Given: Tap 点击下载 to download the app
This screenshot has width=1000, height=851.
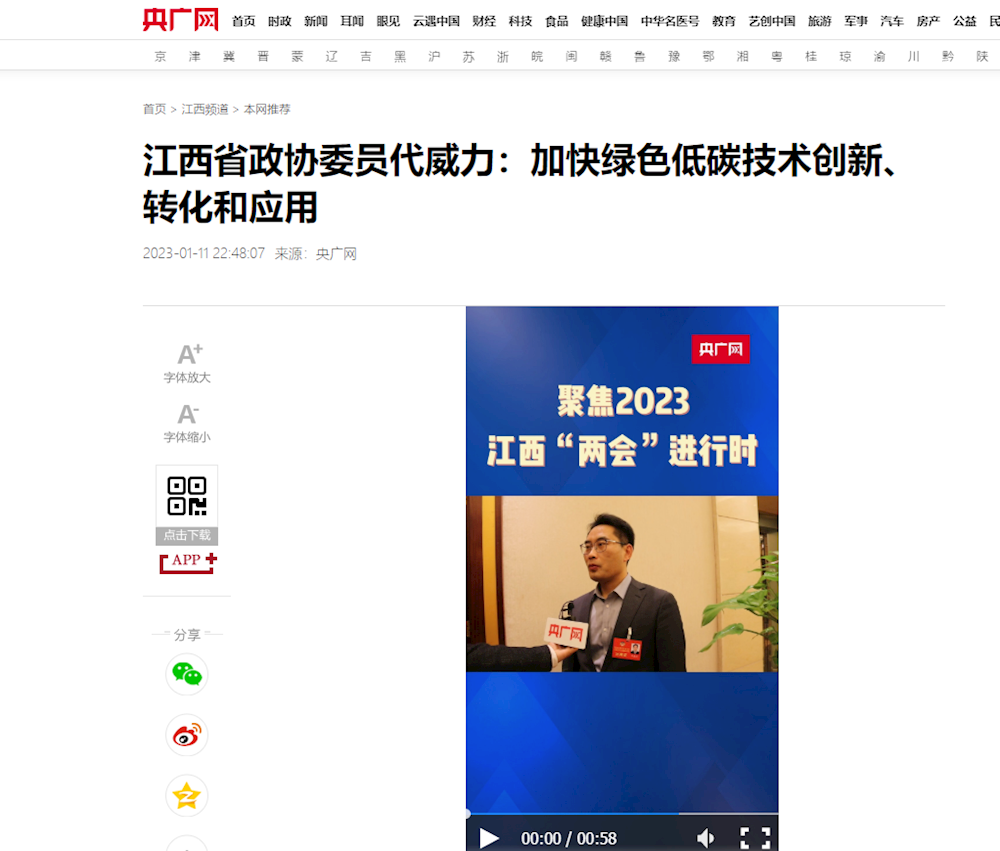Looking at the screenshot, I should click(187, 535).
